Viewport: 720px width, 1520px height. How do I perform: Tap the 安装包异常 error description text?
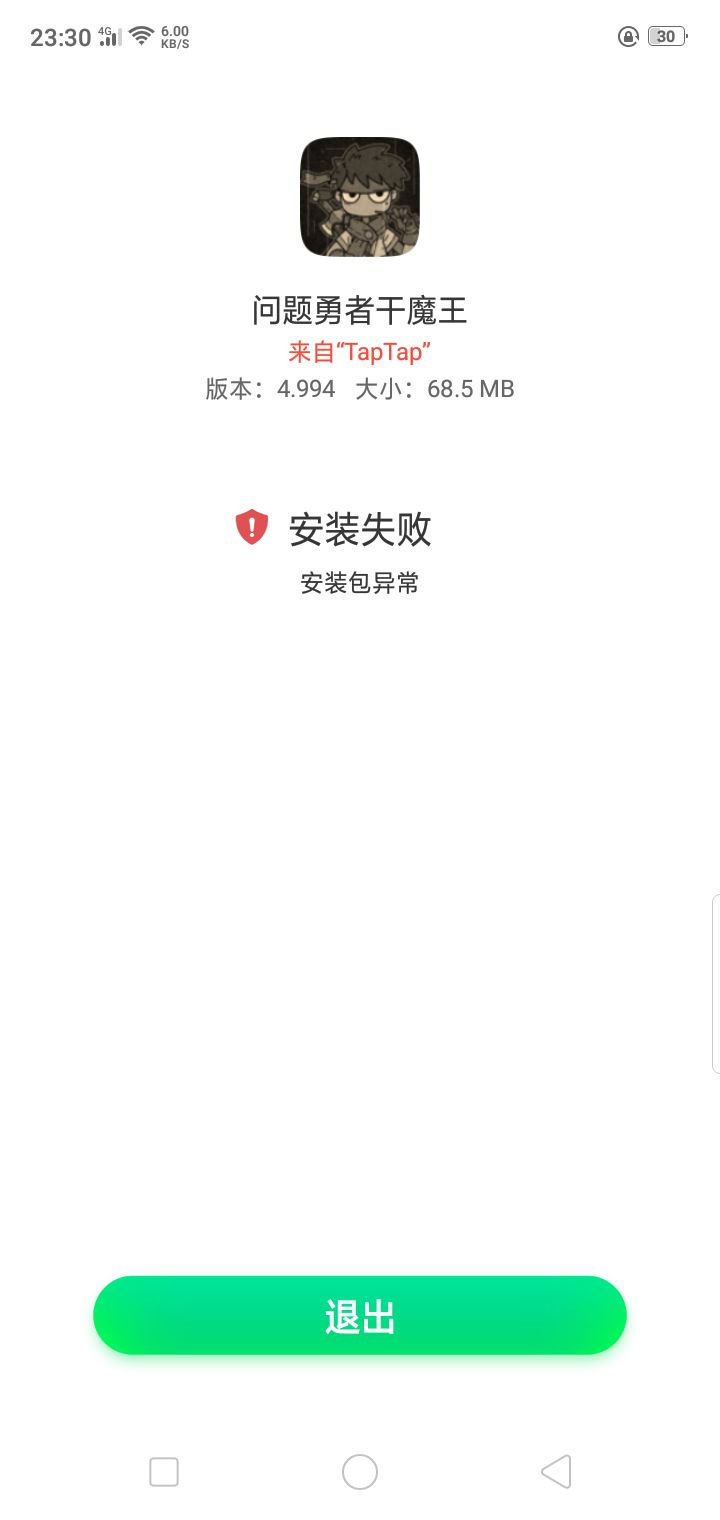pyautogui.click(x=360, y=582)
